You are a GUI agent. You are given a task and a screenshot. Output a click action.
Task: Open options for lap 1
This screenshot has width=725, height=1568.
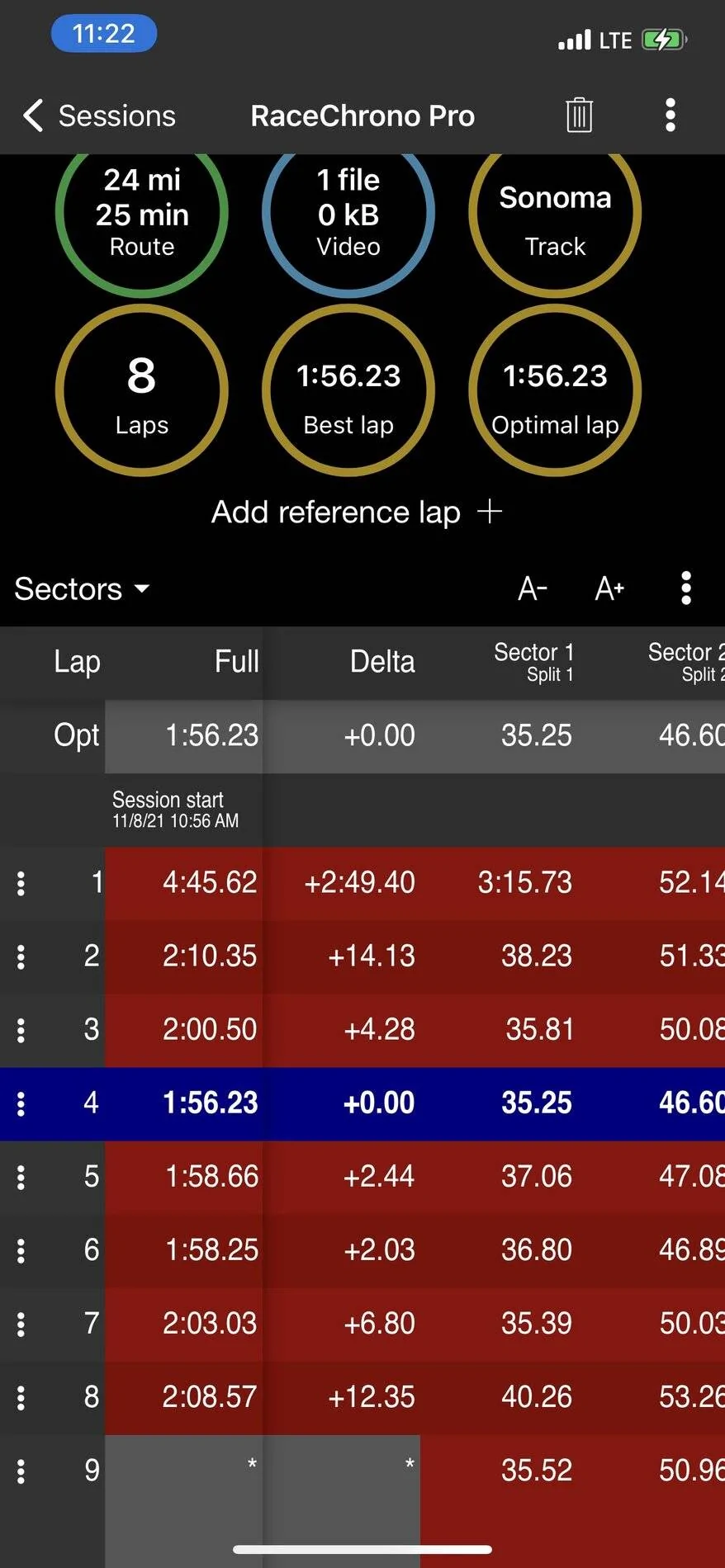(21, 883)
